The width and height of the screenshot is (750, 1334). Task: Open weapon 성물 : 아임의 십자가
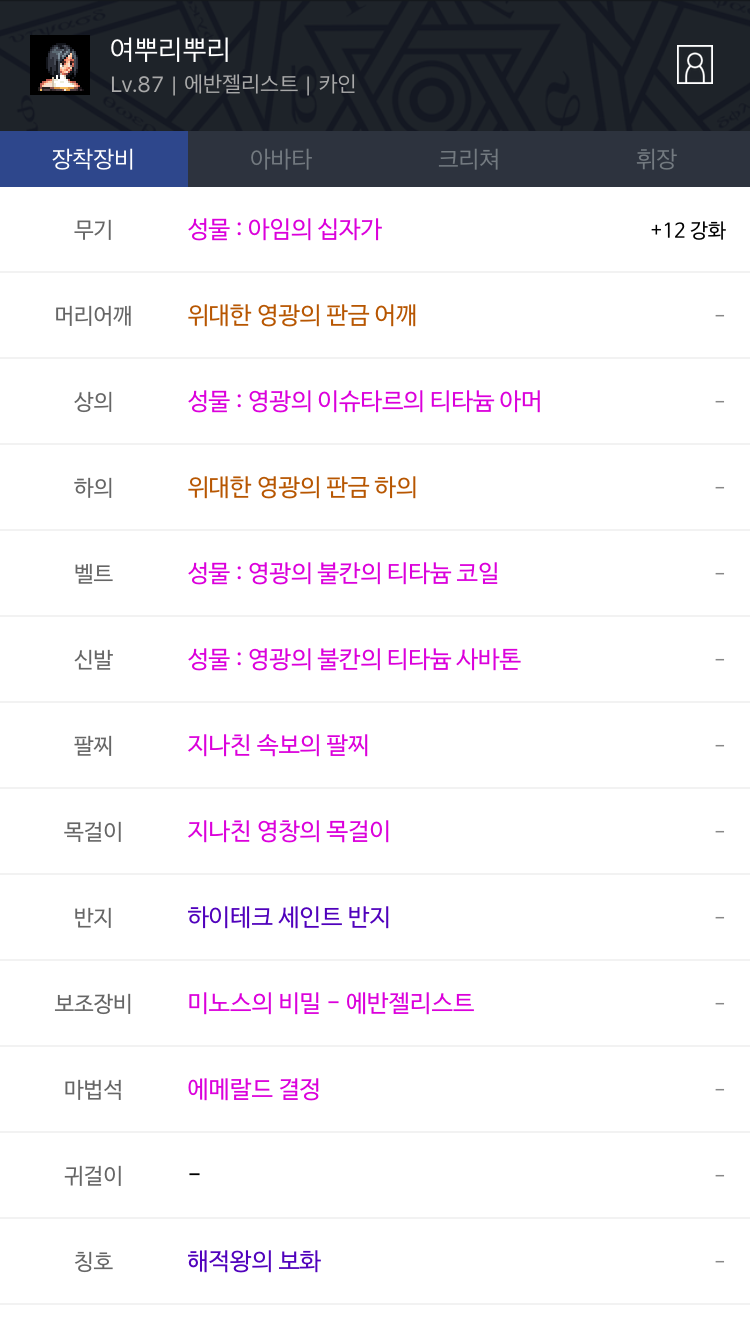285,230
